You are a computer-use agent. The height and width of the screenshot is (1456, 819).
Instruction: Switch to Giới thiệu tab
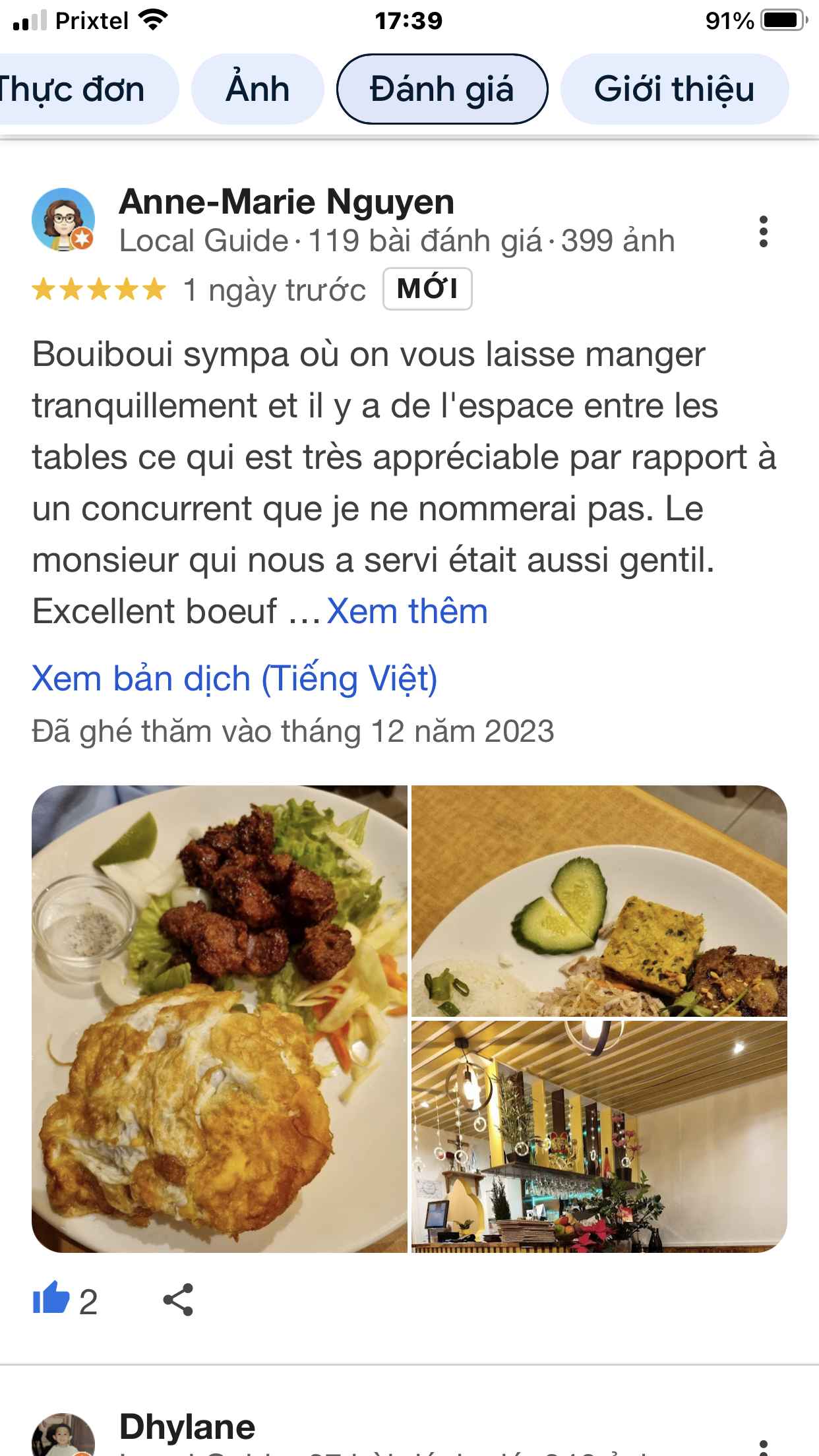(674, 90)
